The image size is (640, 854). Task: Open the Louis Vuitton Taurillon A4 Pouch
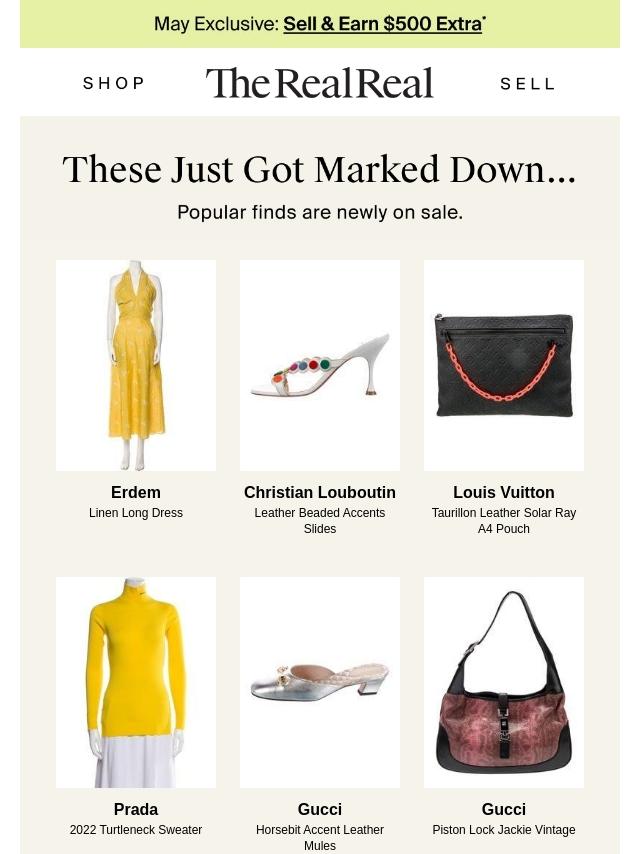[x=504, y=365]
